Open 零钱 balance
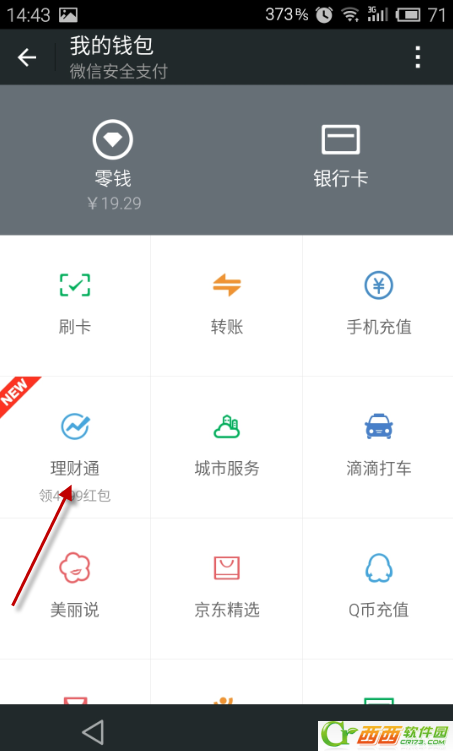This screenshot has height=751, width=453. [x=113, y=165]
